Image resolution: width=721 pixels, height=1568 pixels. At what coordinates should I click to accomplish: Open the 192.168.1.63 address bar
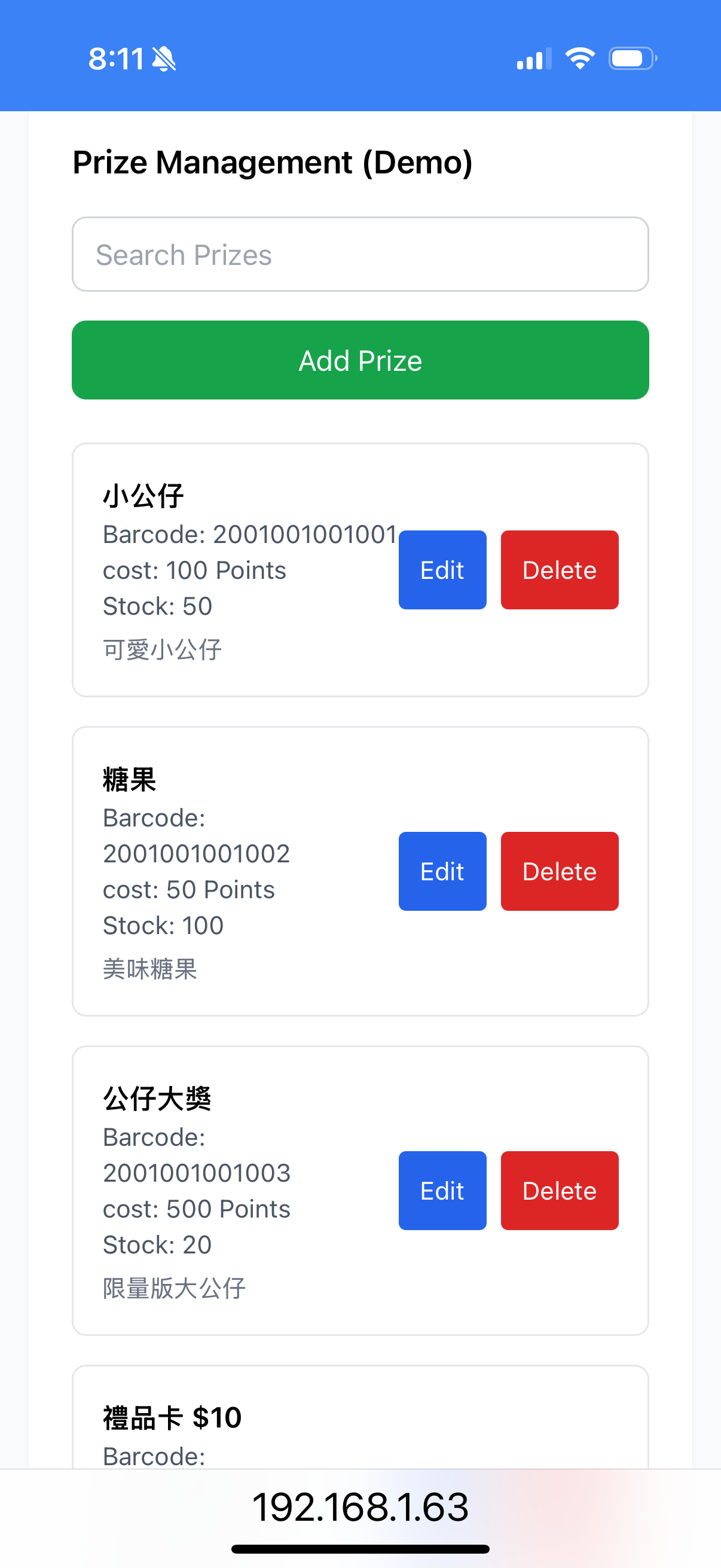click(x=360, y=1507)
